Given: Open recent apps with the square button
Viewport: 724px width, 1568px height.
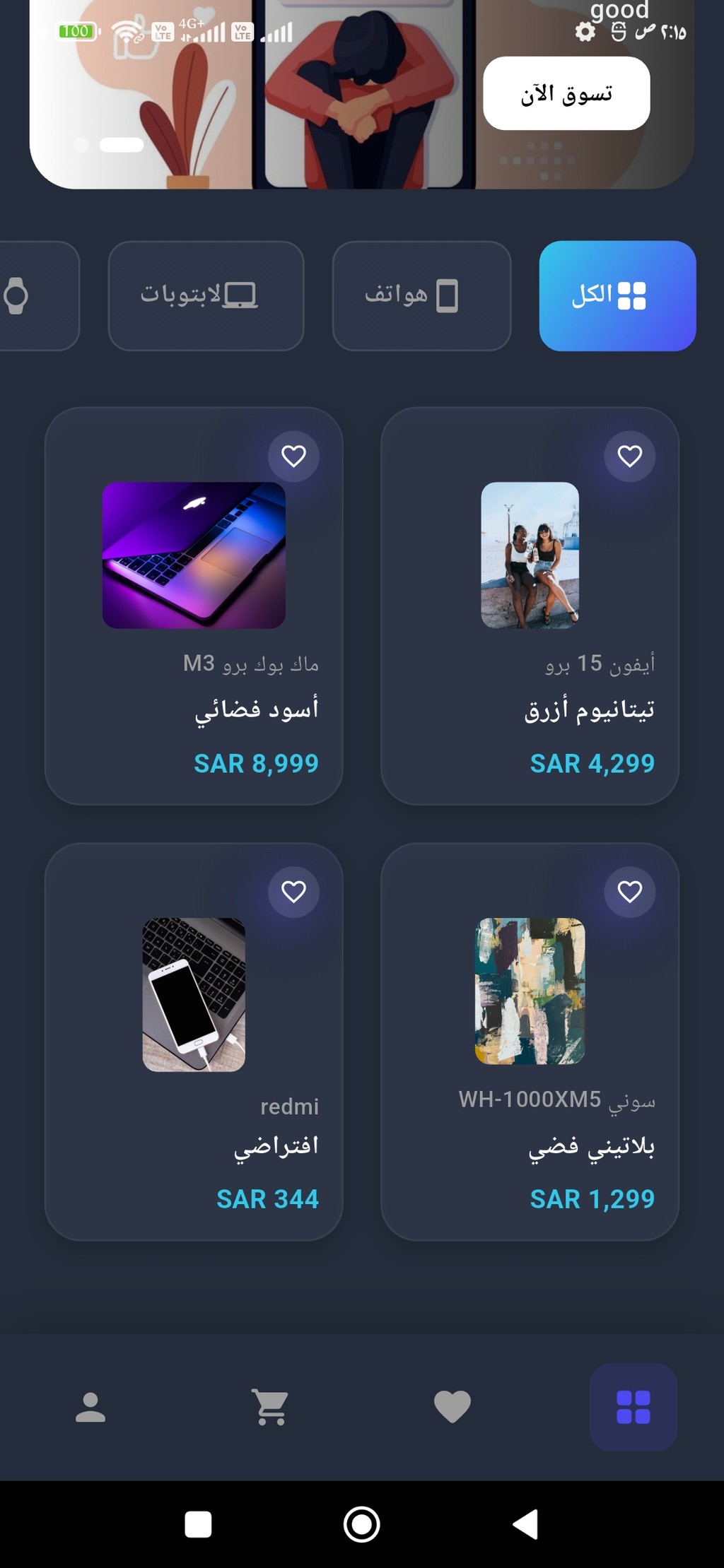Looking at the screenshot, I should click(x=198, y=1524).
